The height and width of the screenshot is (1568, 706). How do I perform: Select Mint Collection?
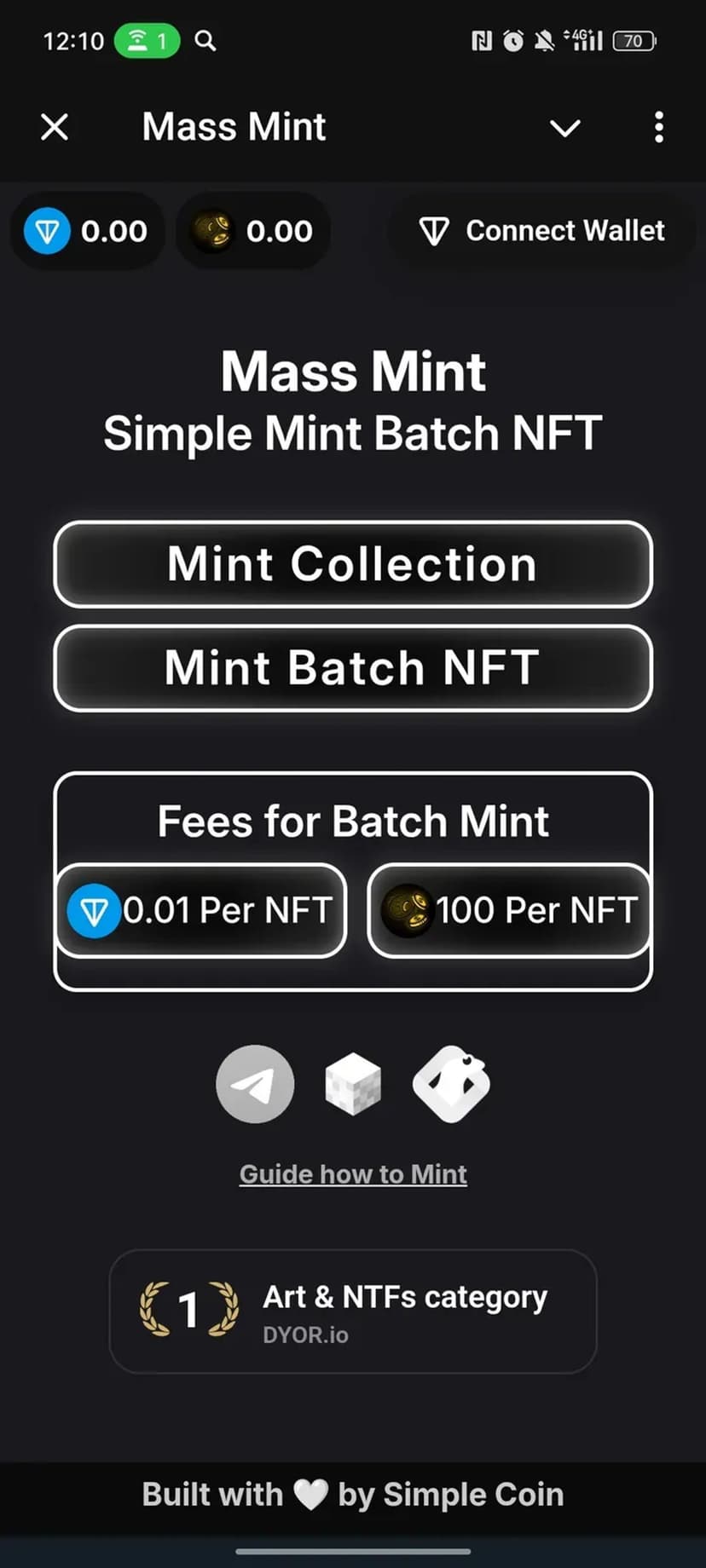[353, 564]
